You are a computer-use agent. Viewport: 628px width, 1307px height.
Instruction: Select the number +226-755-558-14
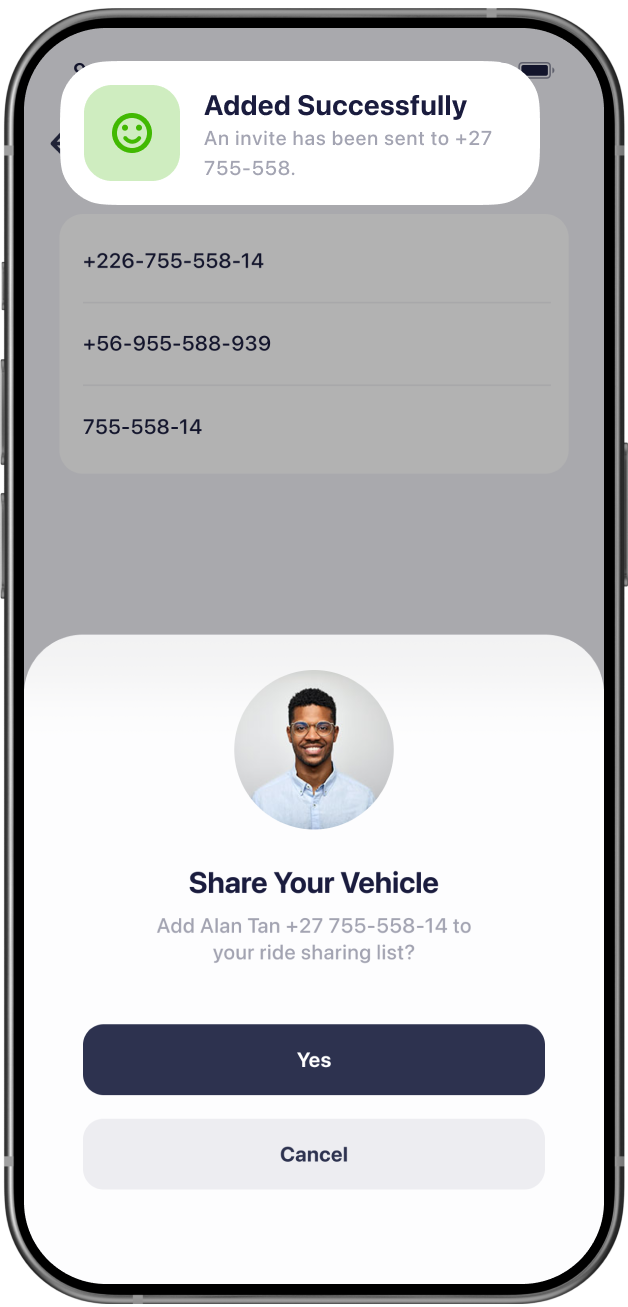pos(174,261)
